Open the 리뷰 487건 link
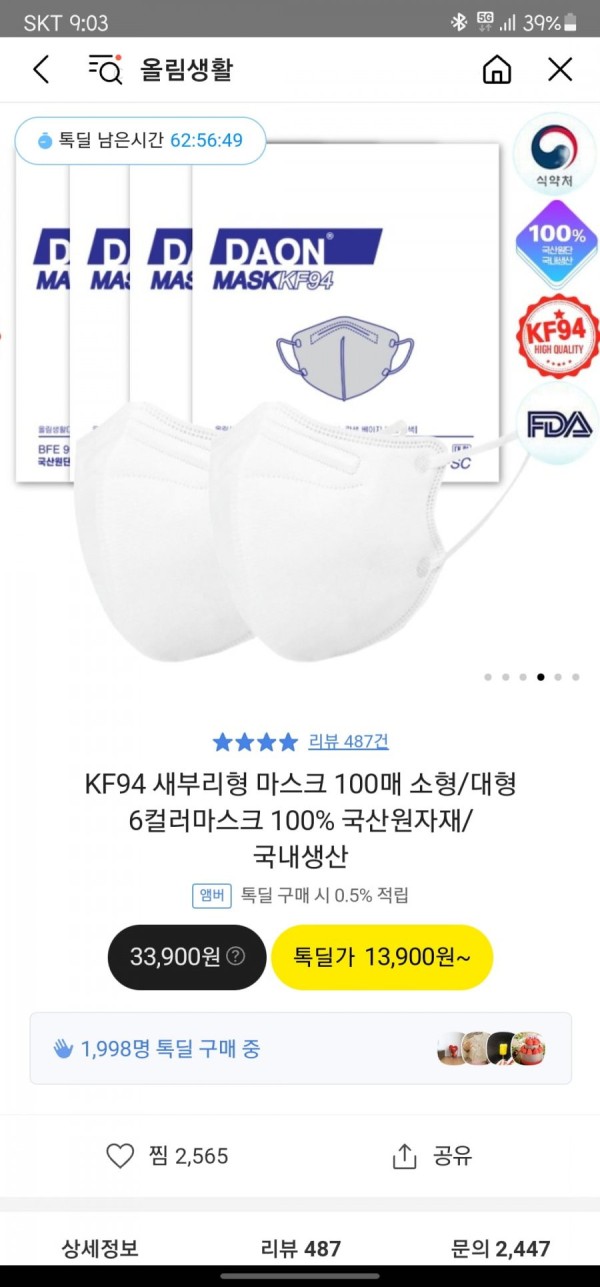 point(348,741)
